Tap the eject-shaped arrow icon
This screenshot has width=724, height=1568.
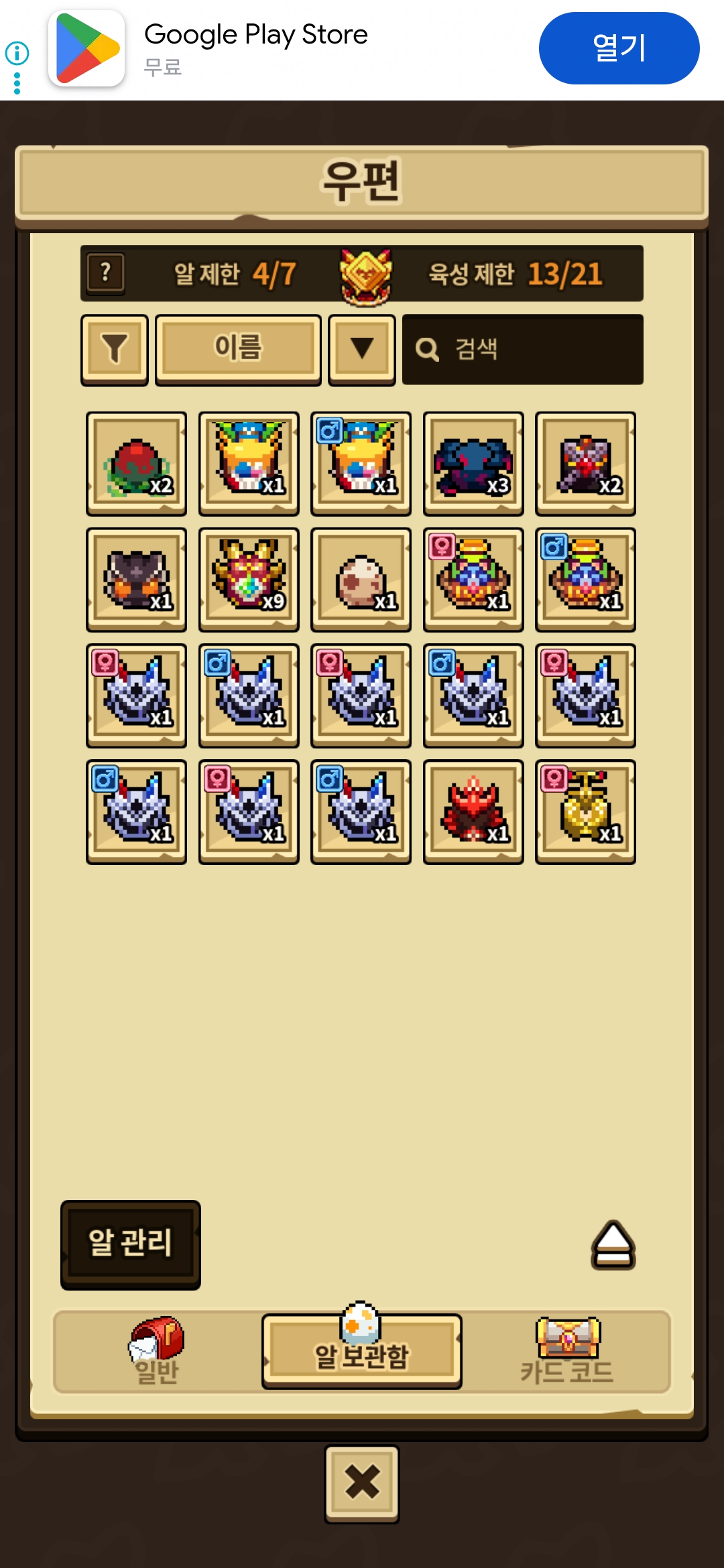click(613, 1245)
